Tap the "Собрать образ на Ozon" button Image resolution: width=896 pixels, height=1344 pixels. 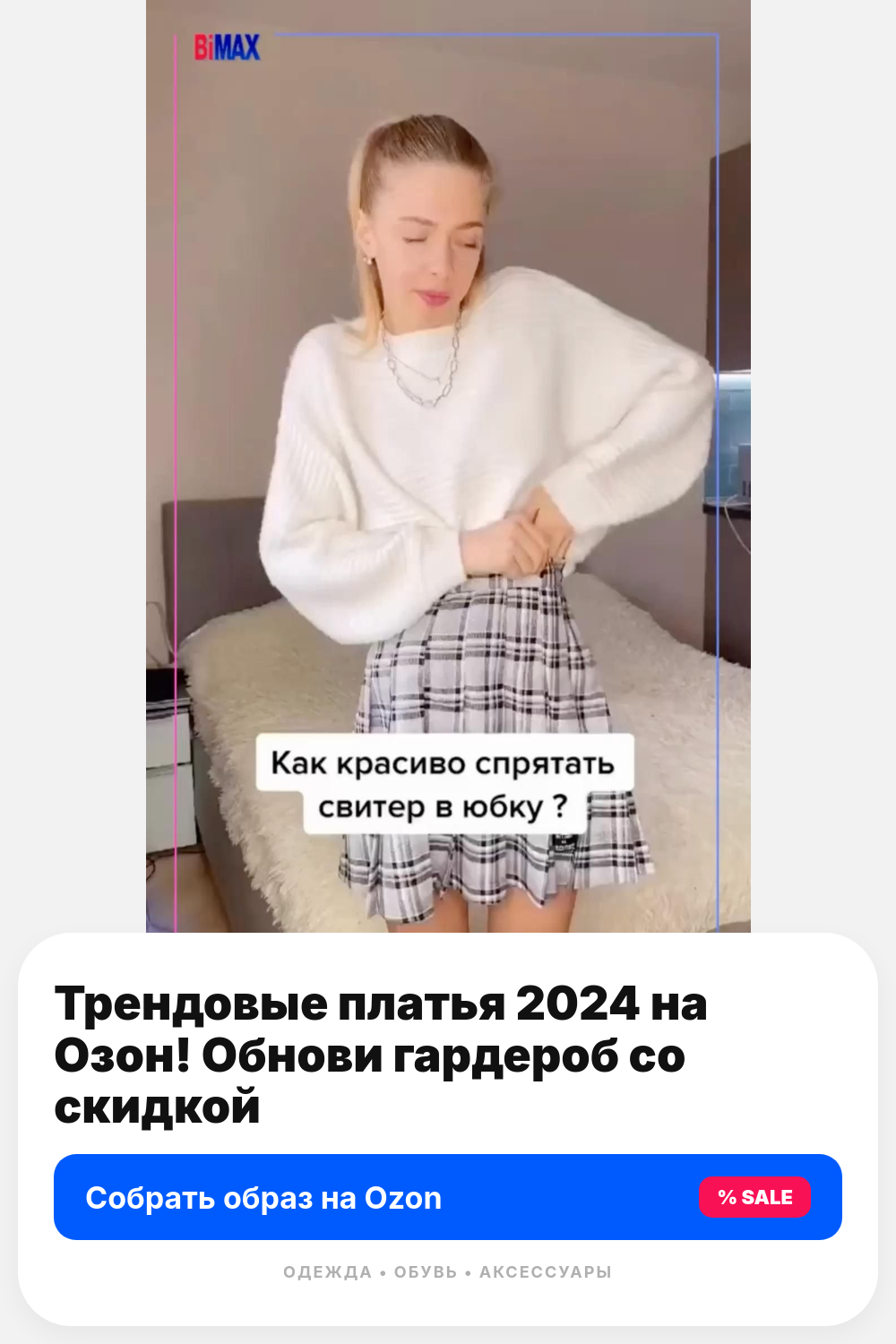pyautogui.click(x=448, y=1197)
